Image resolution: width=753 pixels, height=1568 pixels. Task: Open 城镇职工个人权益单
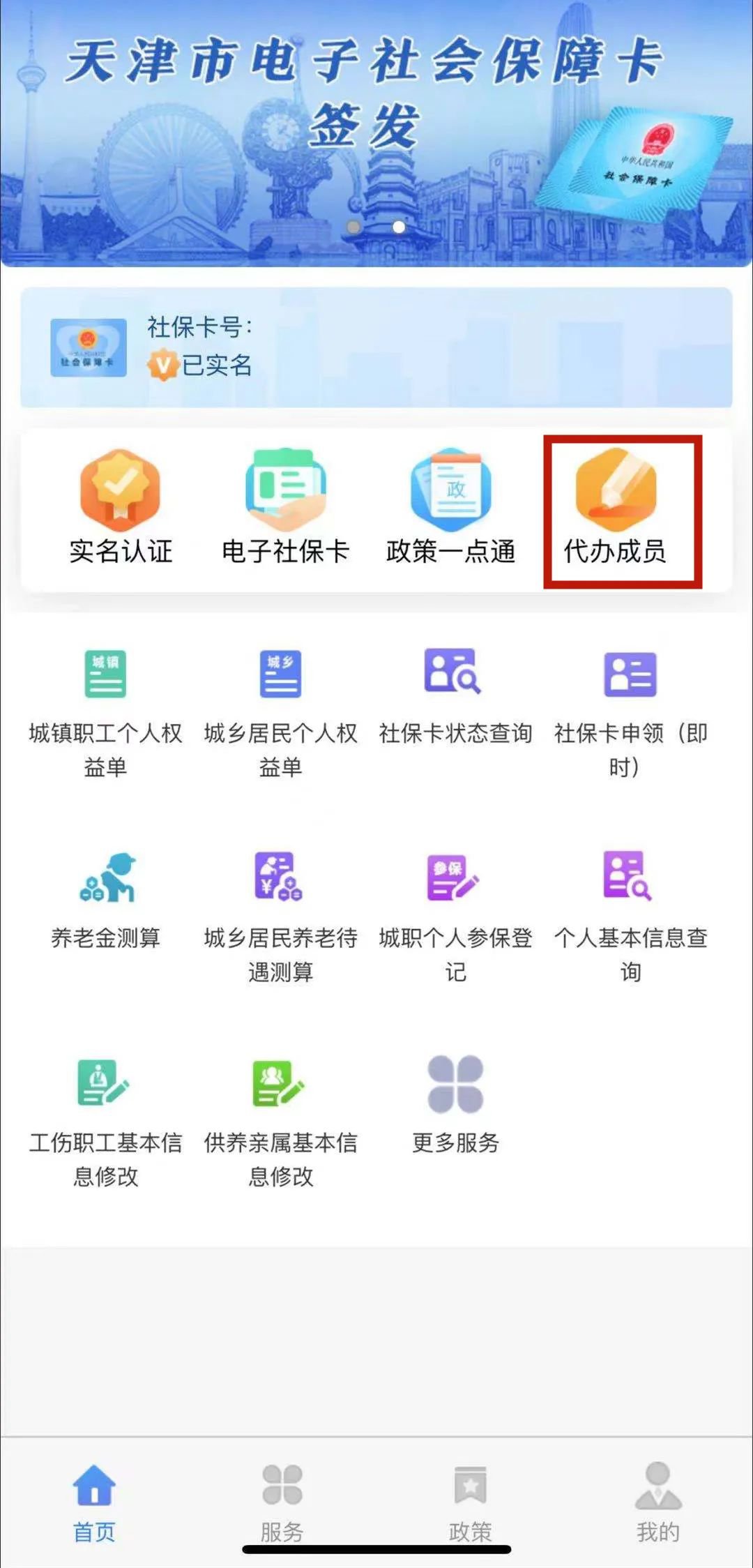click(x=105, y=711)
